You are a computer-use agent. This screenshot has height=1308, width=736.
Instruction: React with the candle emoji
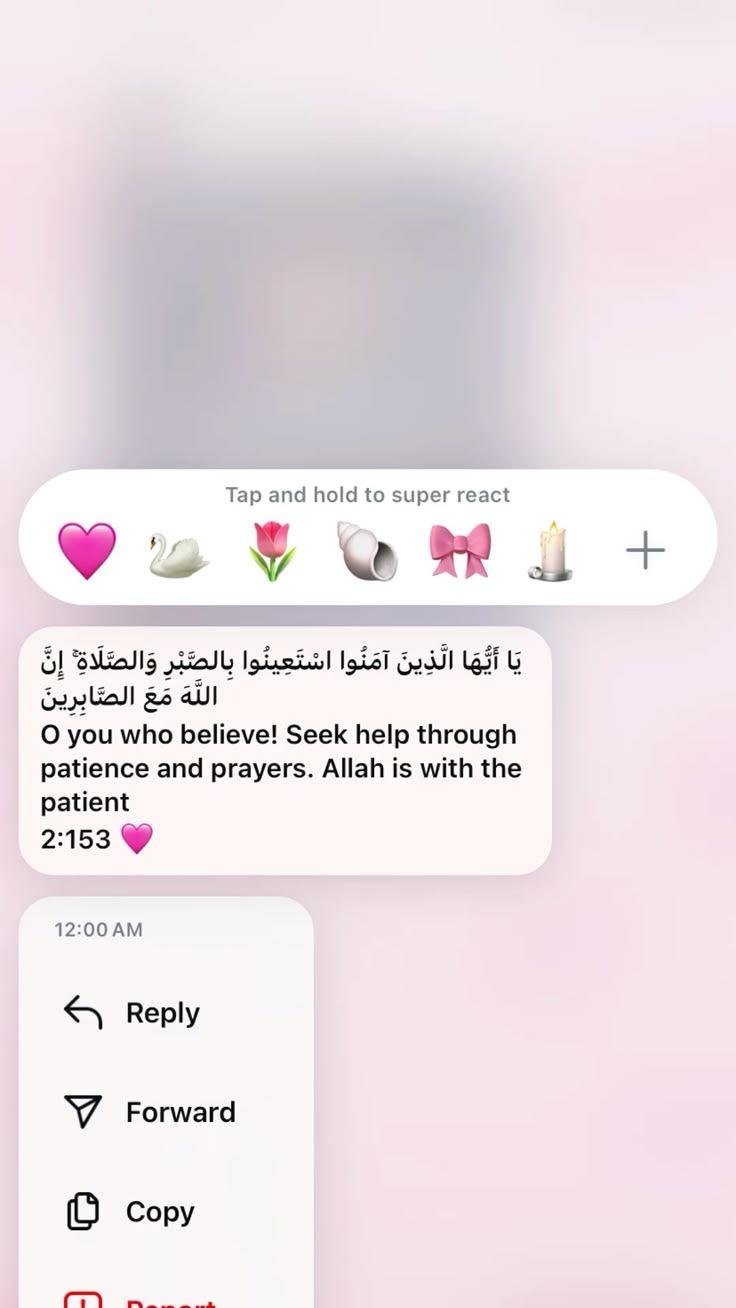tap(551, 551)
